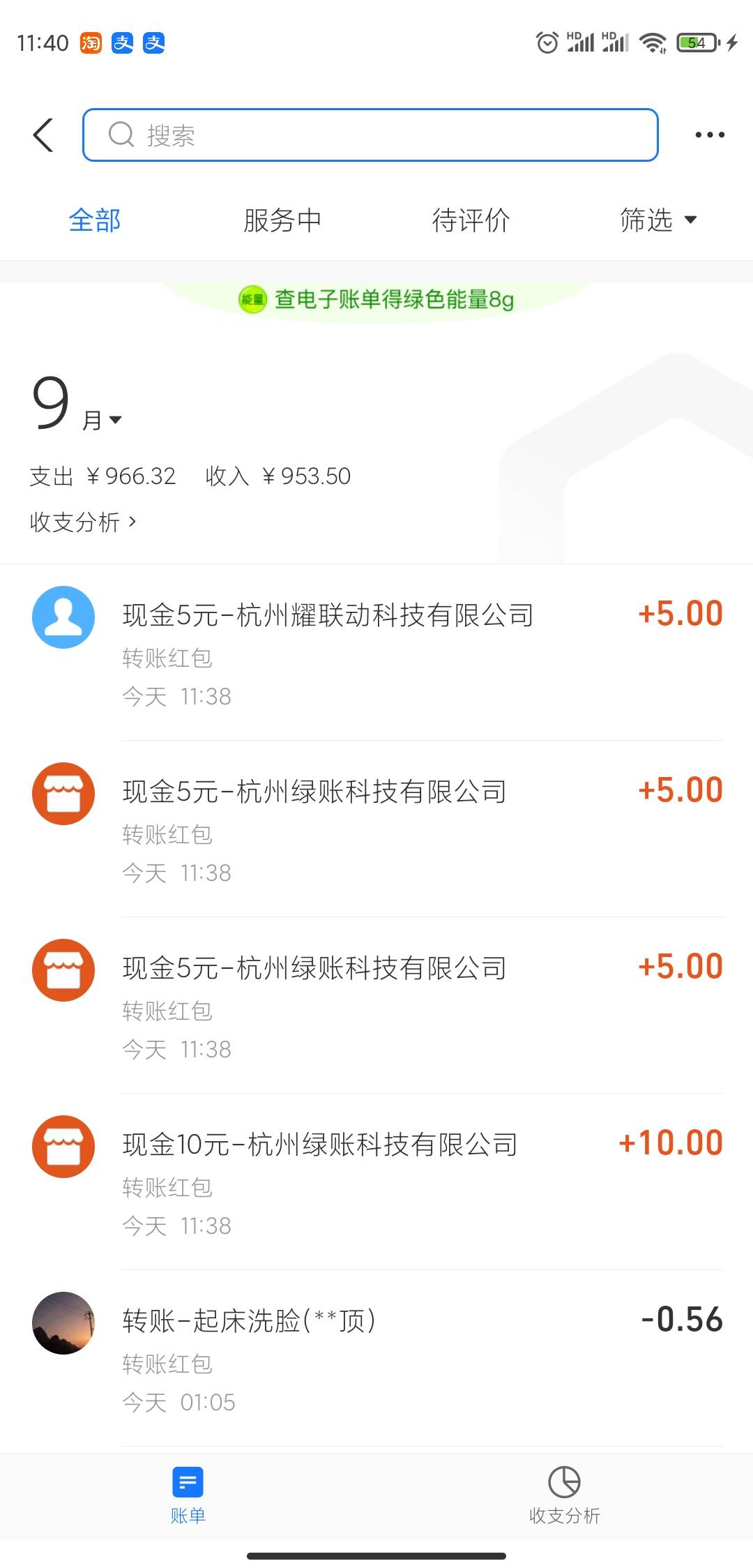Switch to the 服务中 tab

[x=282, y=220]
